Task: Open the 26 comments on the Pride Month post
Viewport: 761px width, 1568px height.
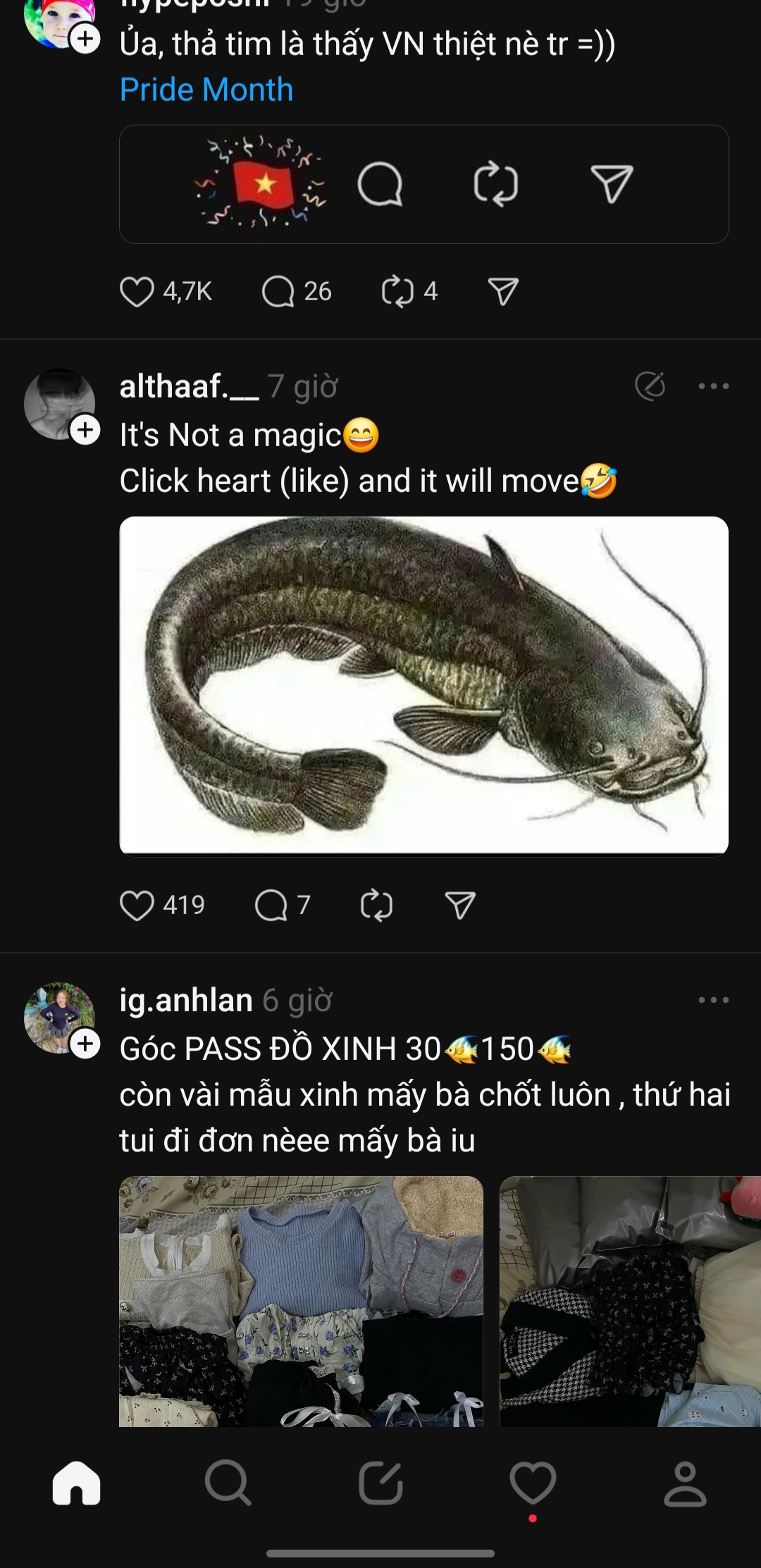Action: 278,292
